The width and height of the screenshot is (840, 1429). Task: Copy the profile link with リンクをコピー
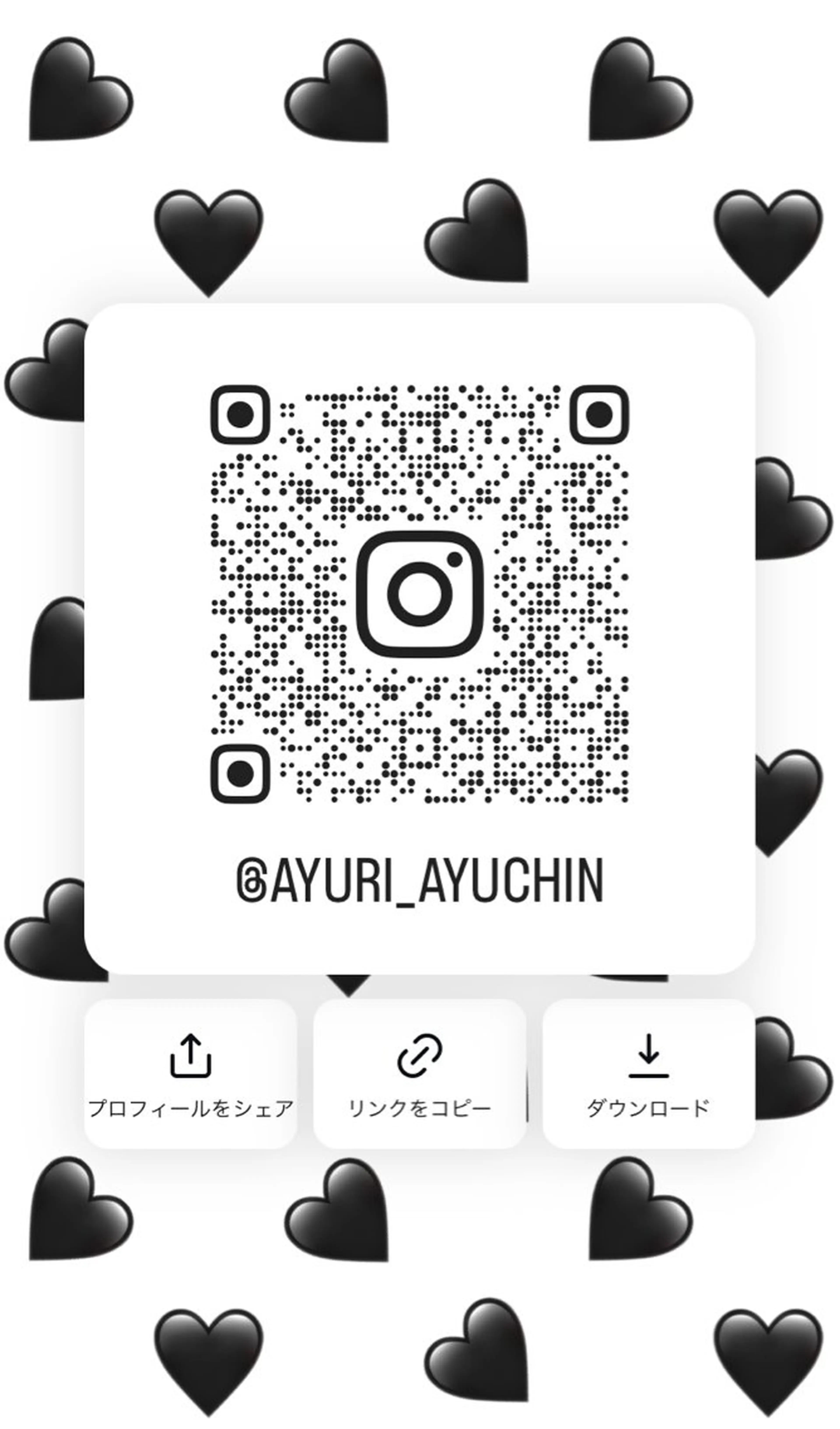pos(419,1074)
